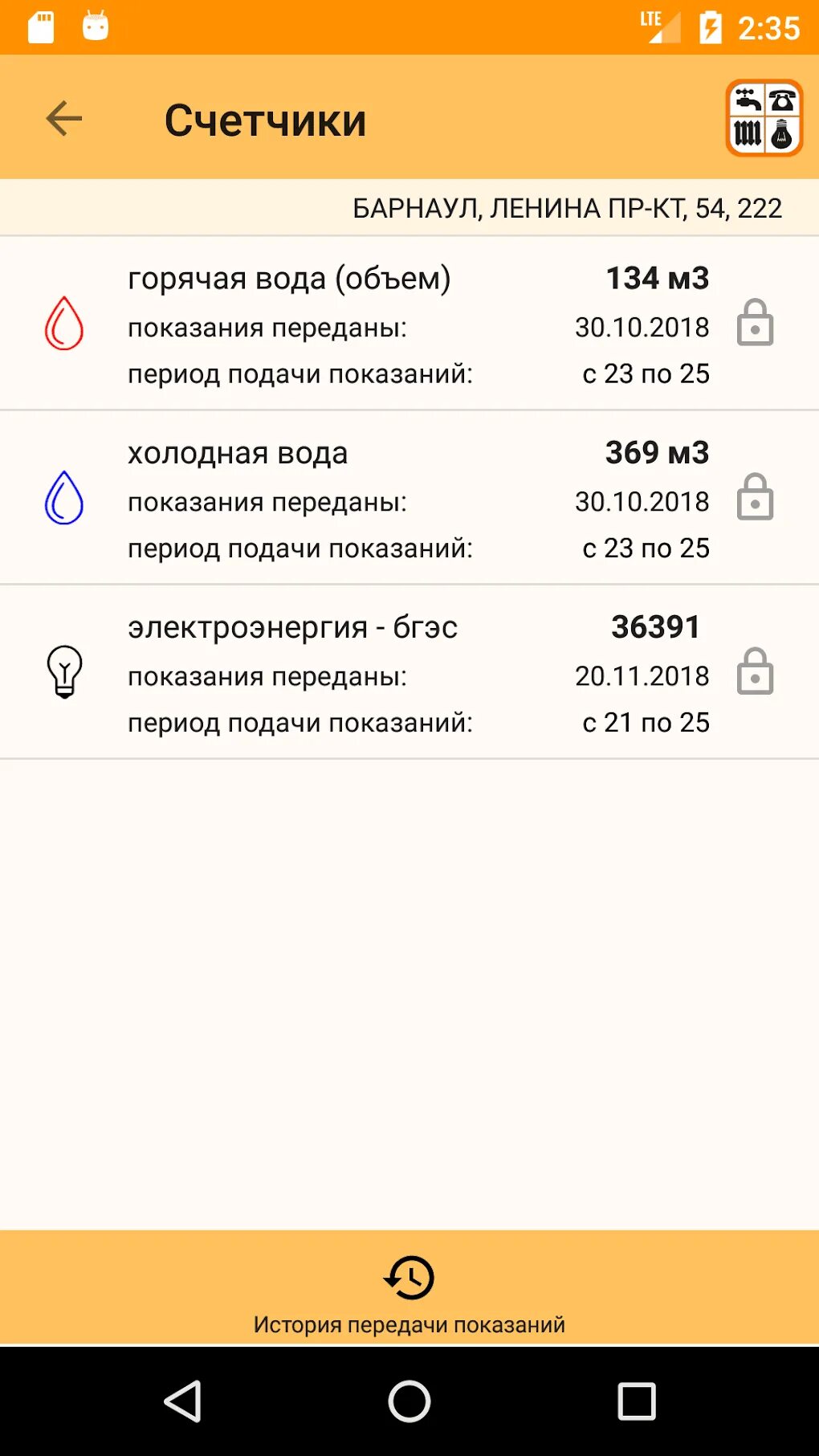Tap the system home button
The image size is (819, 1456).
(x=409, y=1401)
